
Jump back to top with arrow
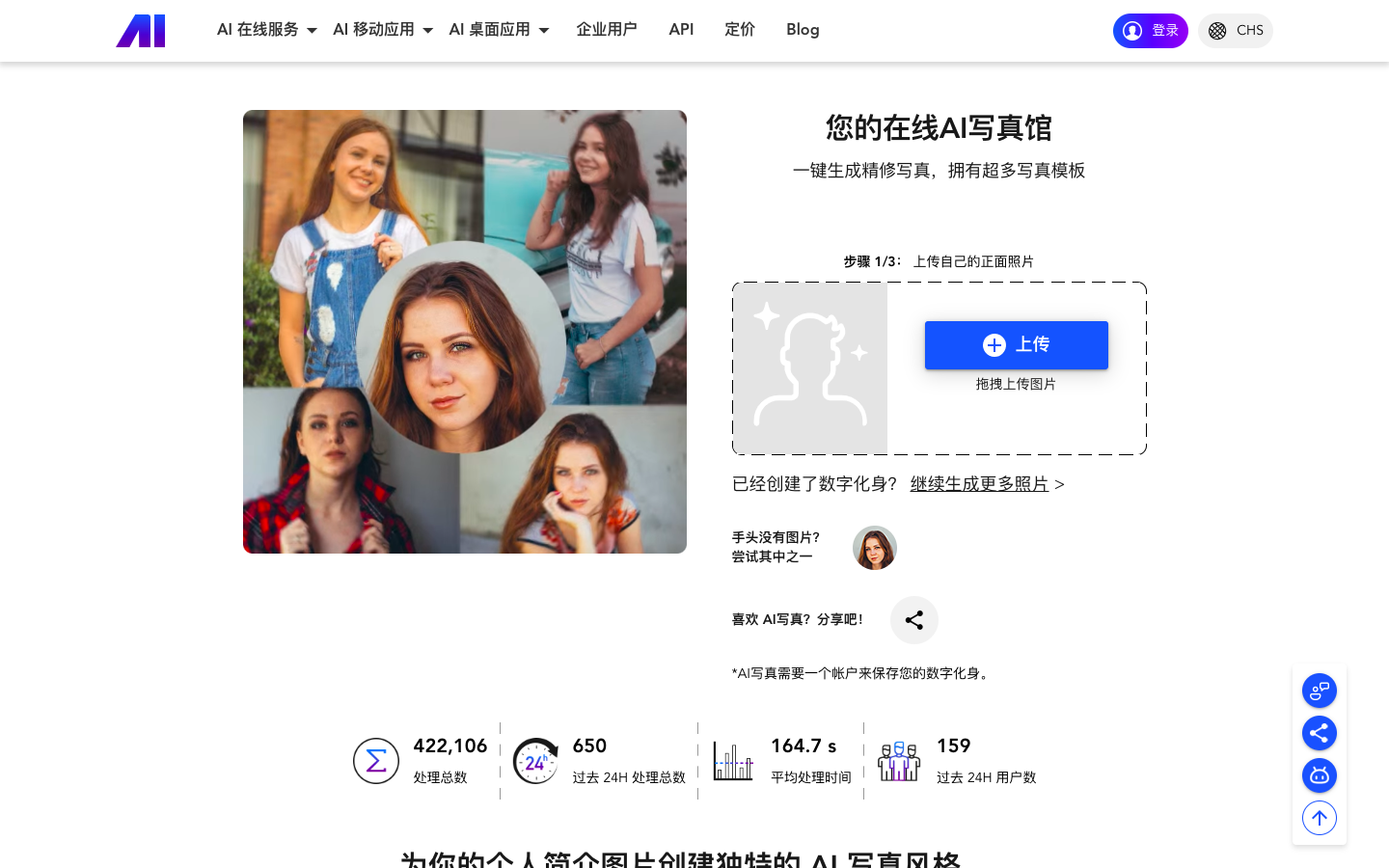pyautogui.click(x=1320, y=818)
